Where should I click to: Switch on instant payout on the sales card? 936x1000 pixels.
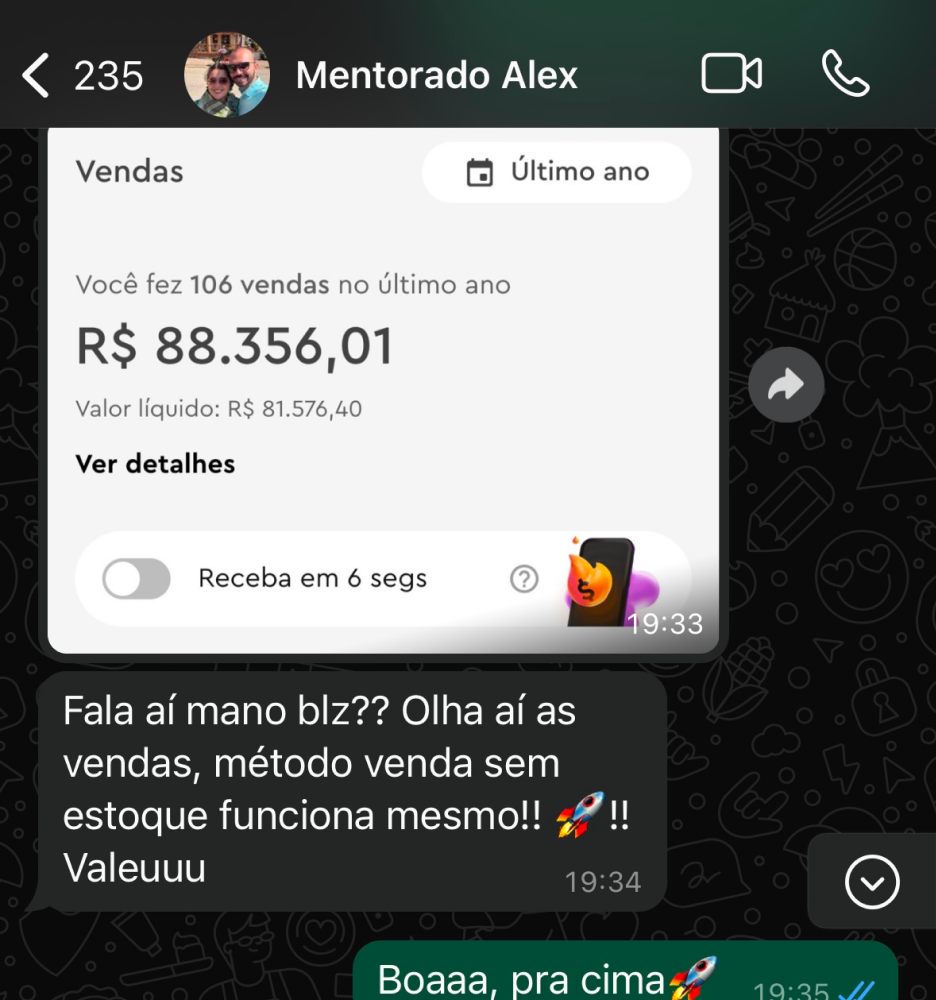137,578
